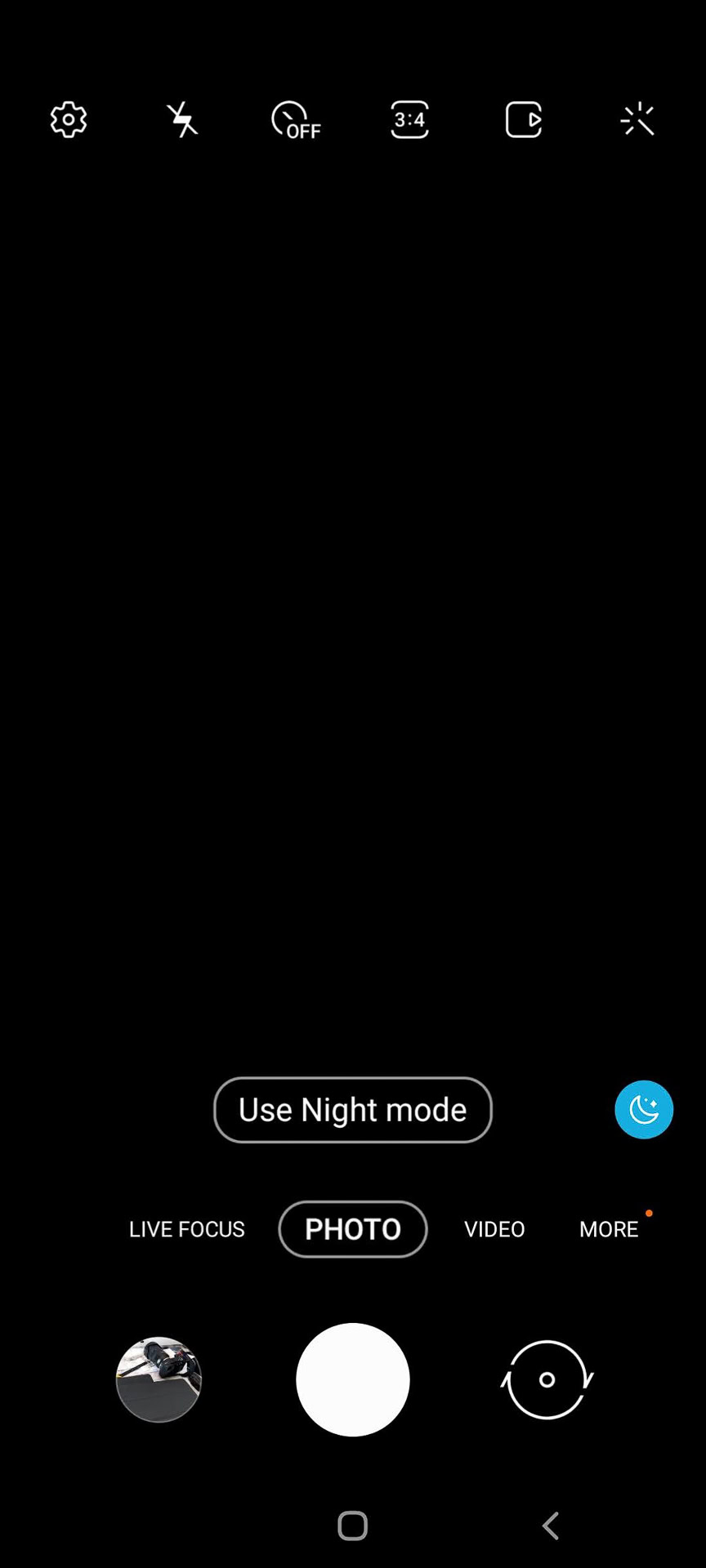Image resolution: width=706 pixels, height=1568 pixels.
Task: Go back using navigation bar
Action: click(551, 1526)
